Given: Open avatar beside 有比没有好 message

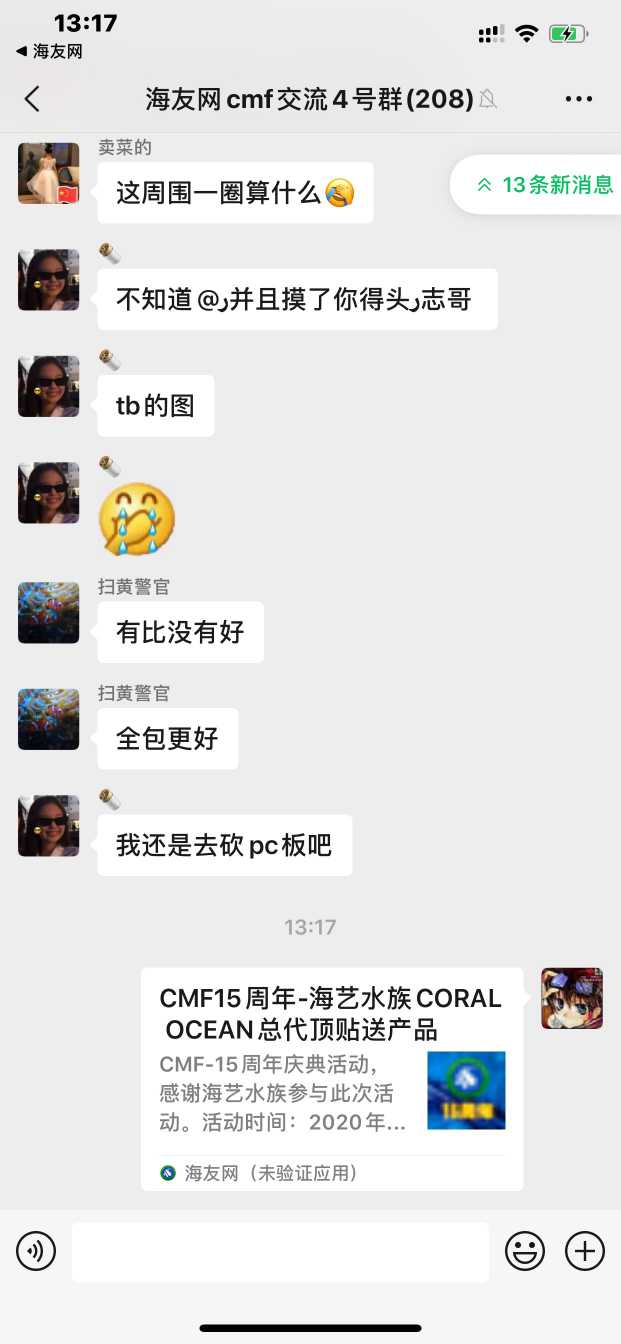Looking at the screenshot, I should [x=48, y=612].
